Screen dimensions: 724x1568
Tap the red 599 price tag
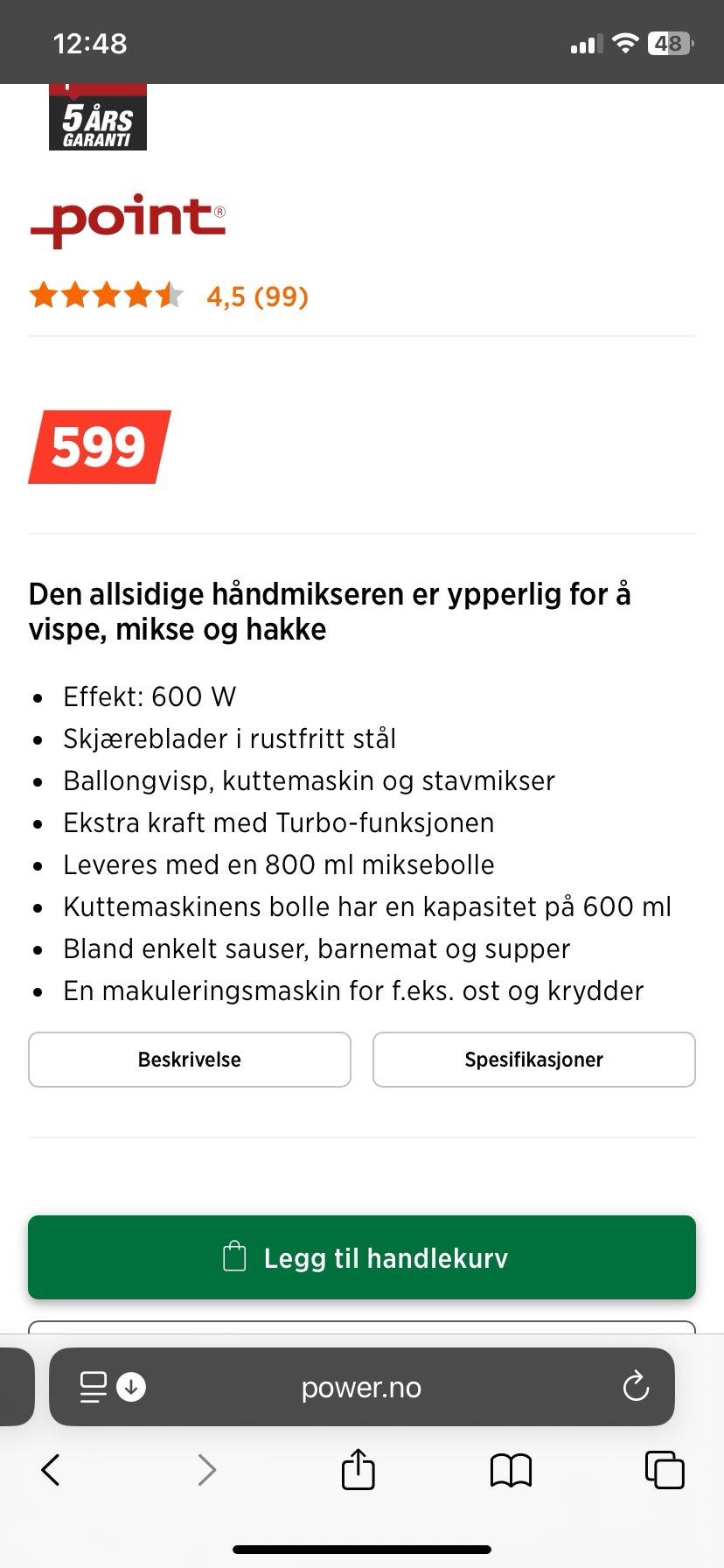pyautogui.click(x=98, y=448)
